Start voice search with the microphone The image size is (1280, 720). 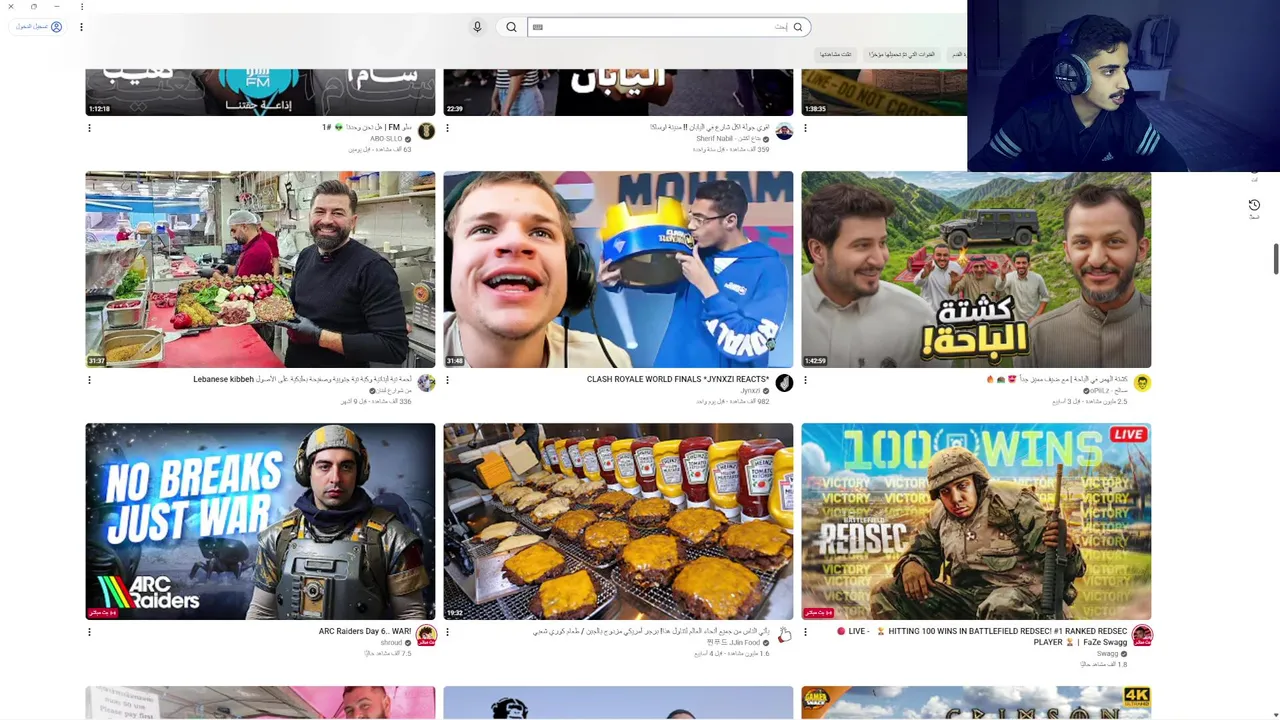pyautogui.click(x=477, y=27)
